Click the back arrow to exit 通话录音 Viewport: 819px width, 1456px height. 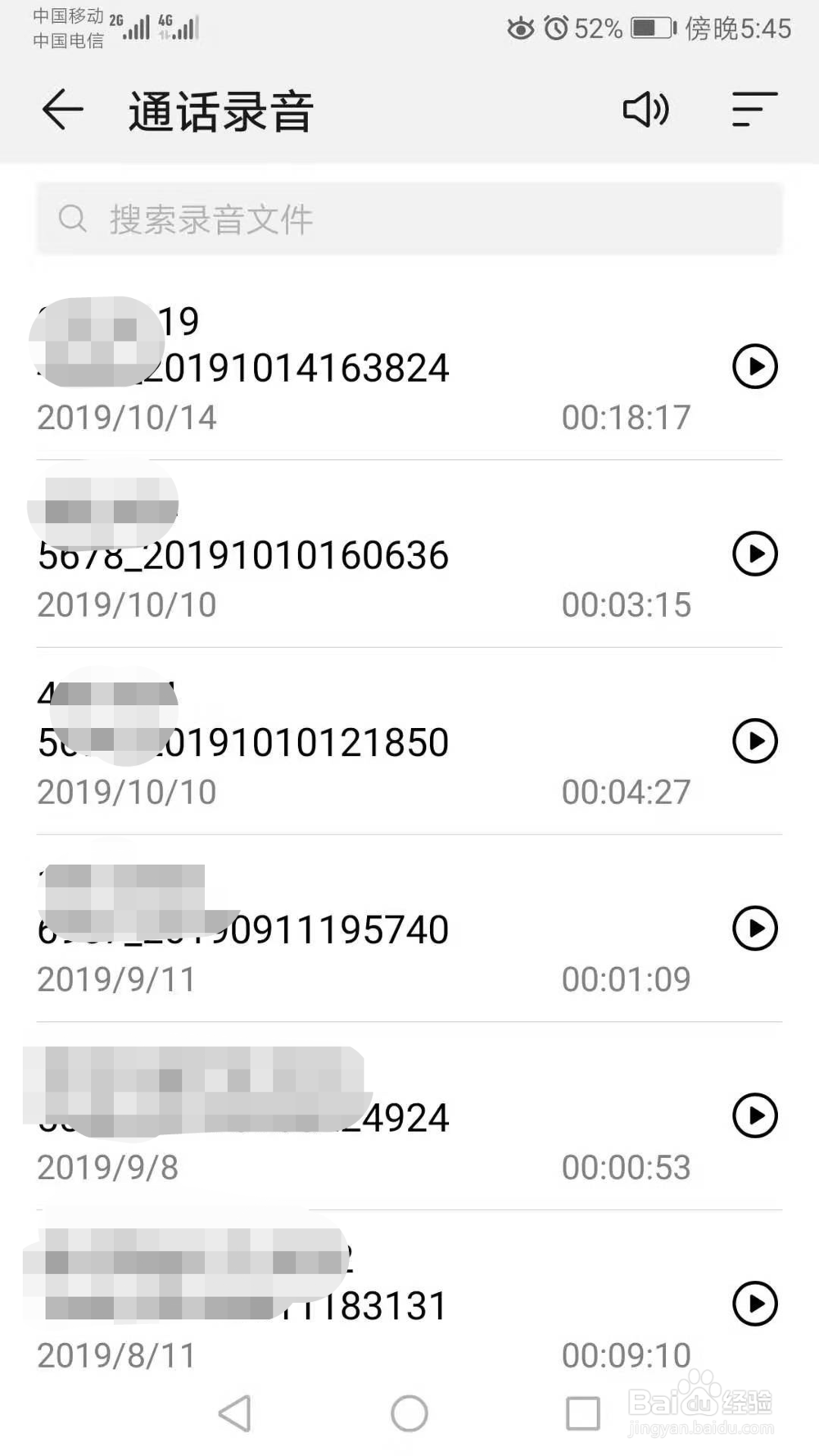[62, 110]
